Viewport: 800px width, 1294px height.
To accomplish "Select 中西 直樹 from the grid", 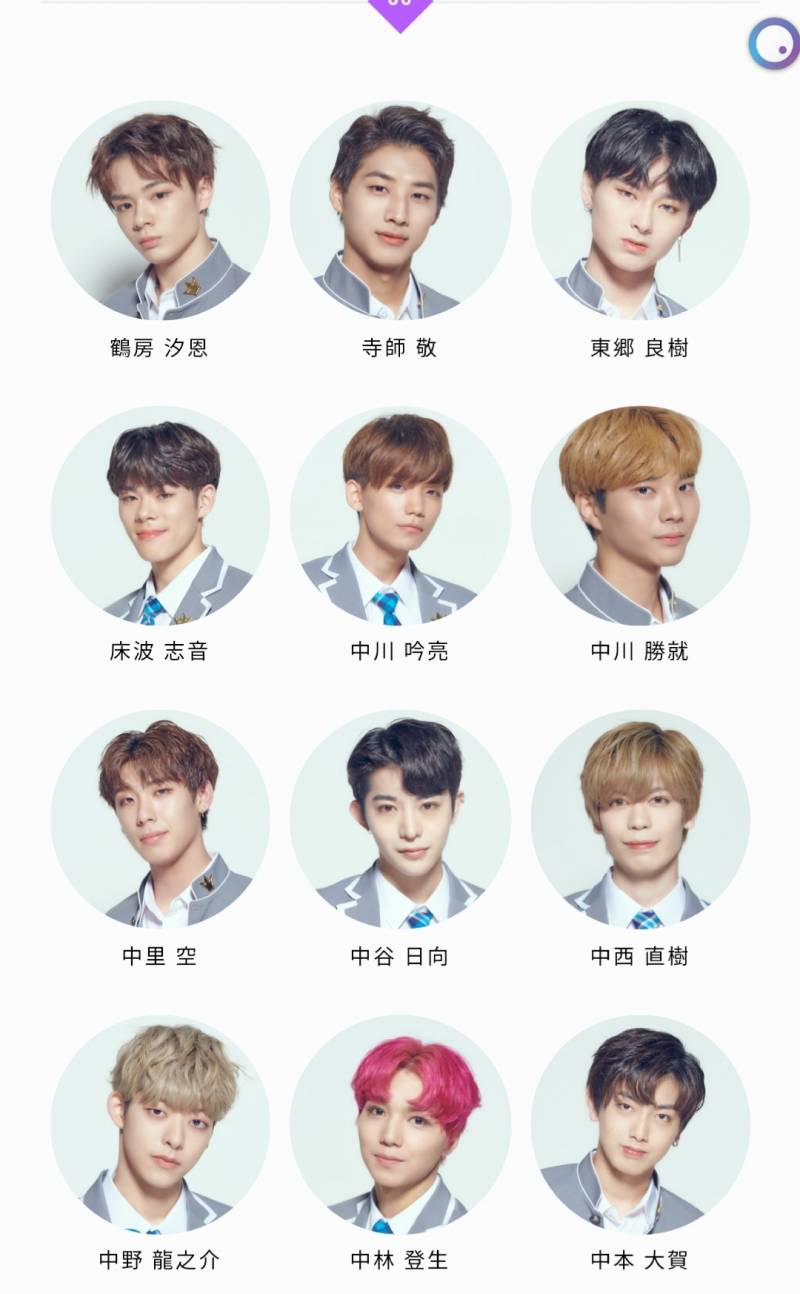I will pyautogui.click(x=640, y=820).
